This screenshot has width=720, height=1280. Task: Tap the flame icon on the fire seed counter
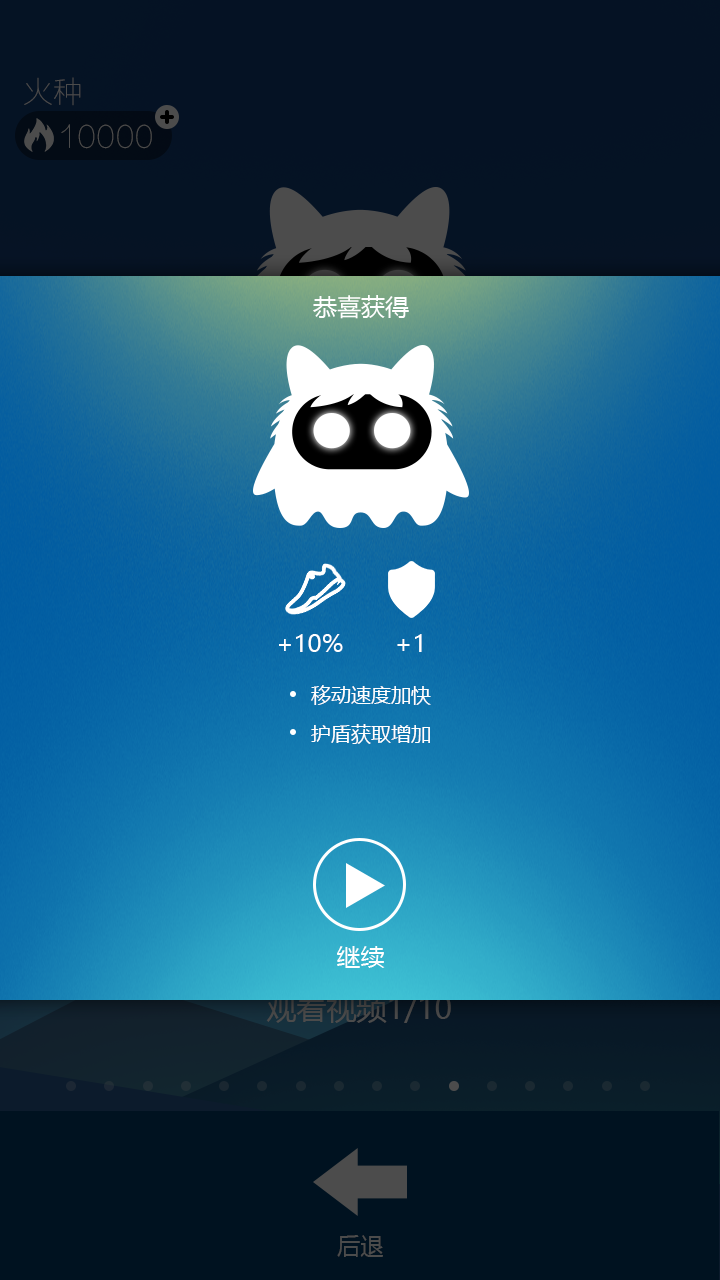[x=37, y=133]
